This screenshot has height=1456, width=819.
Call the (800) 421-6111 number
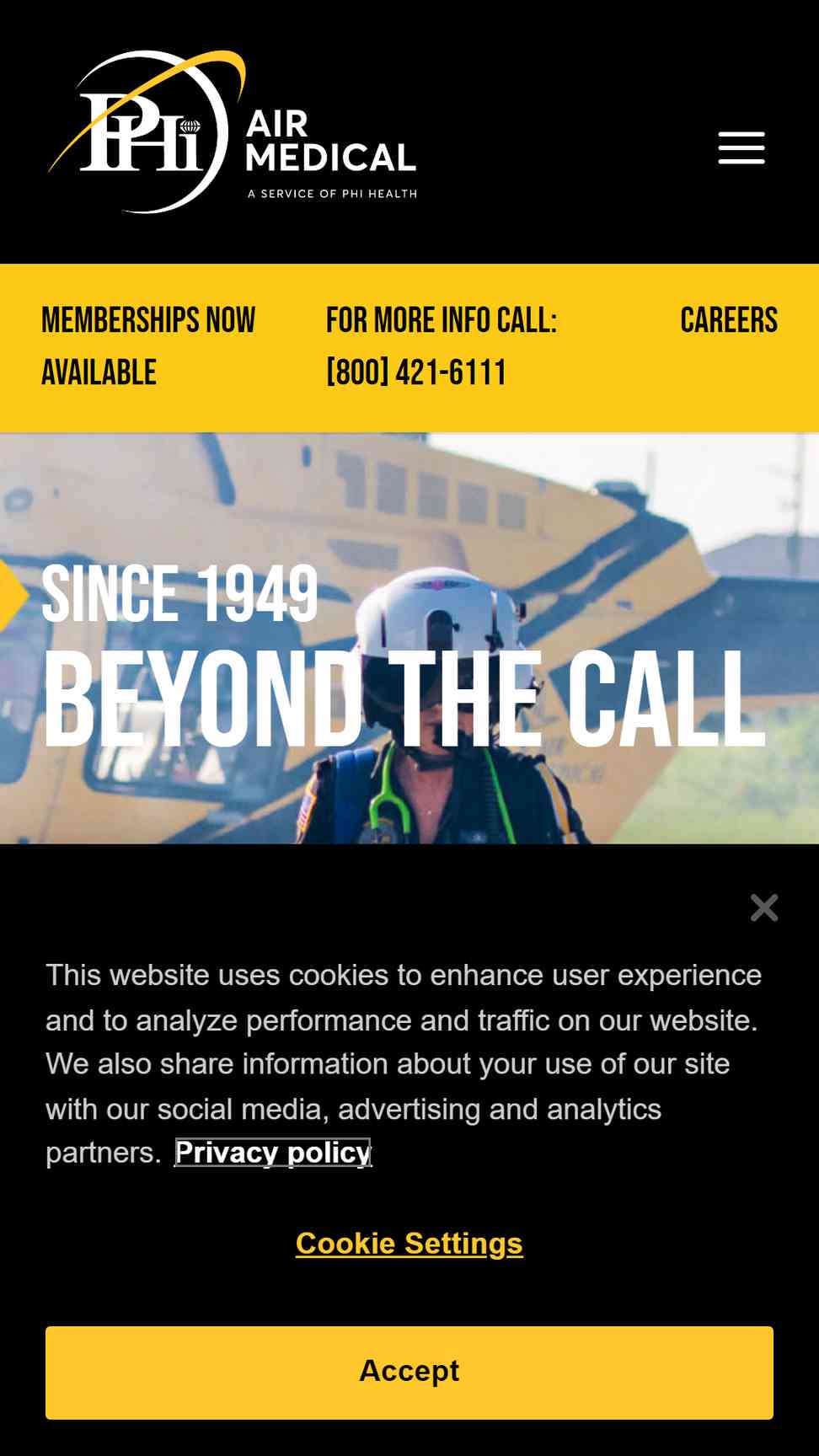(416, 372)
